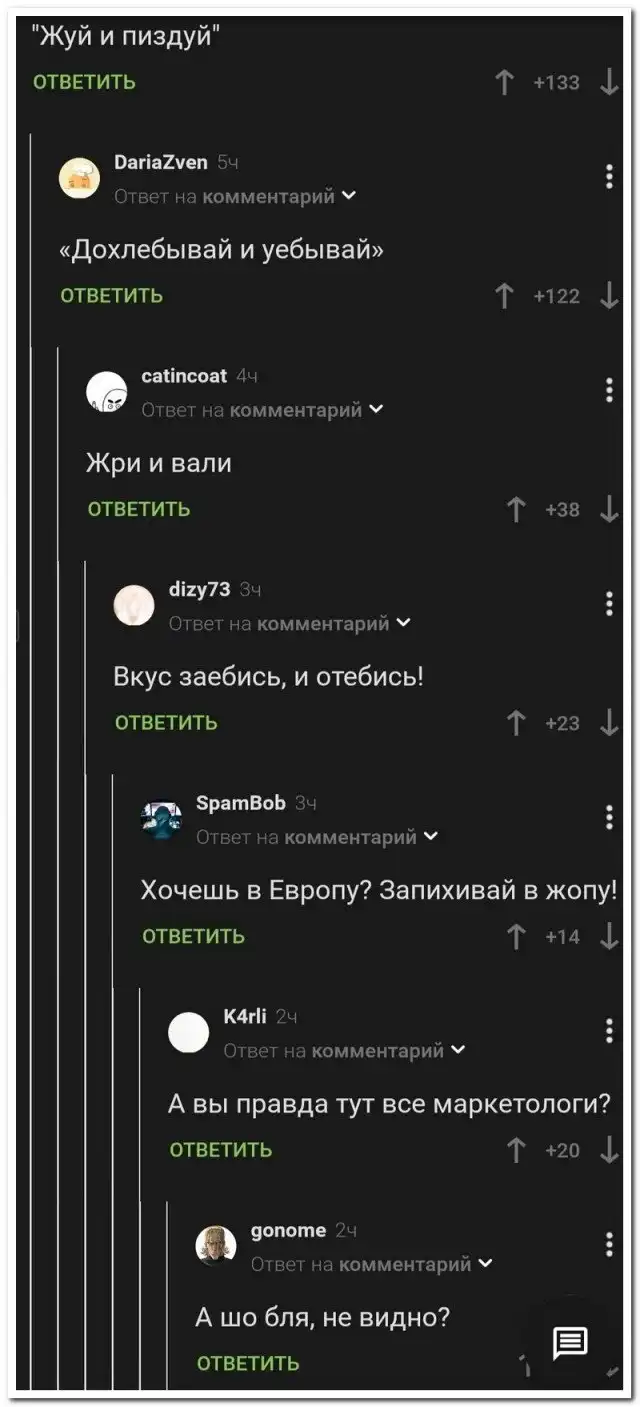Upvote DariaZven's comment
Viewport: 640px width, 1407px height.
(x=506, y=296)
